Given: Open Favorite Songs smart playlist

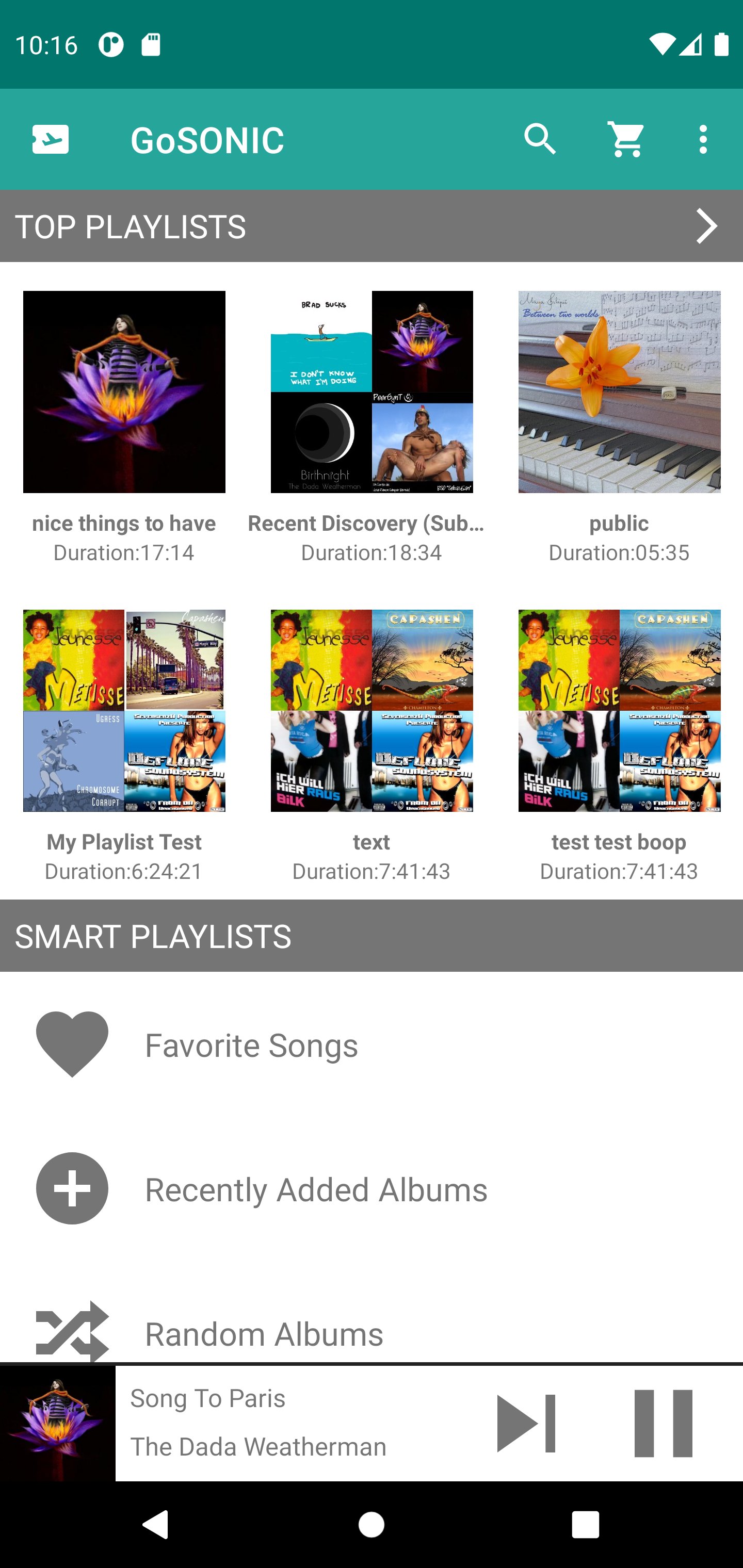Looking at the screenshot, I should click(251, 1044).
